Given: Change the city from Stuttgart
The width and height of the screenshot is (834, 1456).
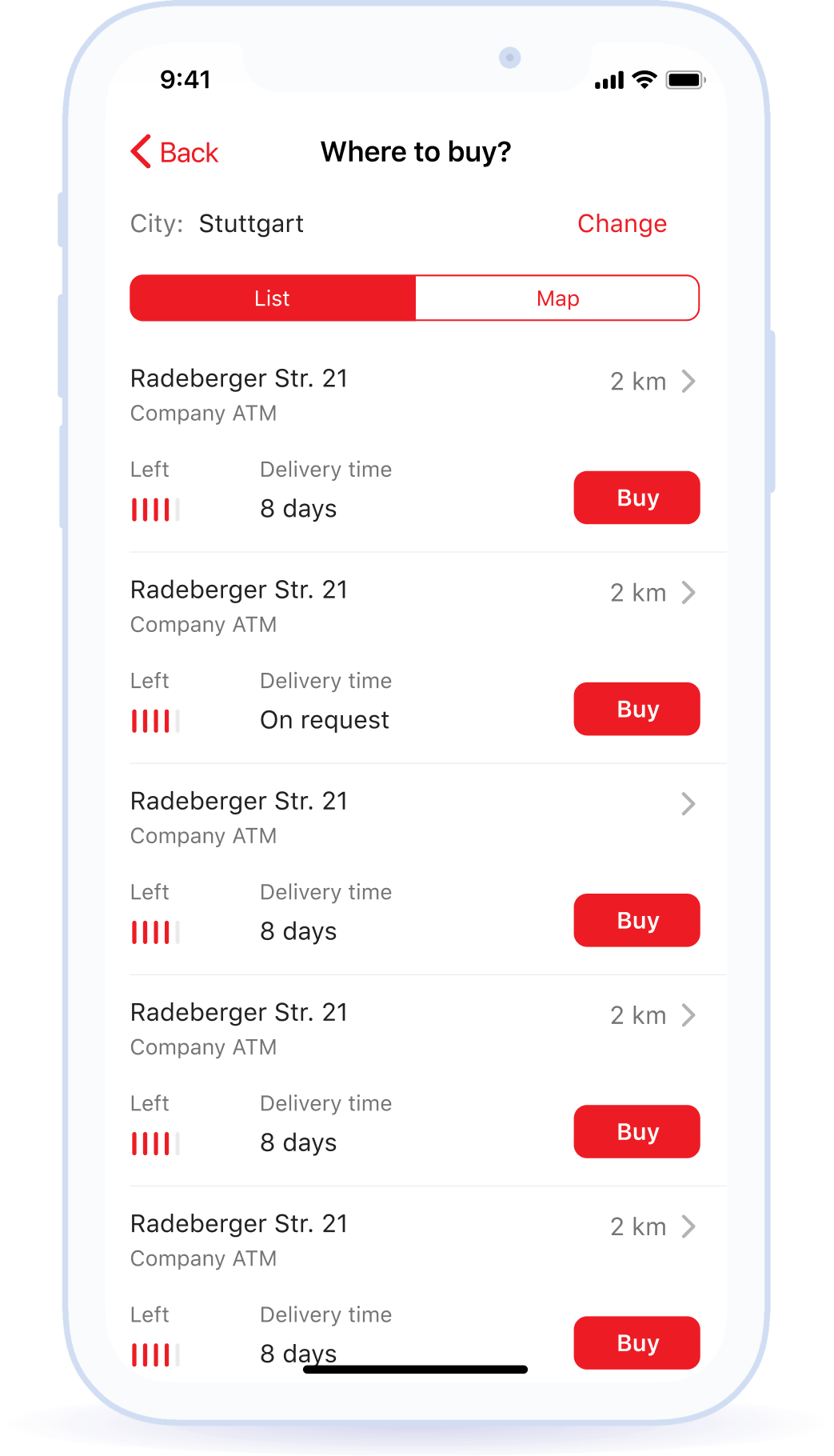Looking at the screenshot, I should 621,223.
